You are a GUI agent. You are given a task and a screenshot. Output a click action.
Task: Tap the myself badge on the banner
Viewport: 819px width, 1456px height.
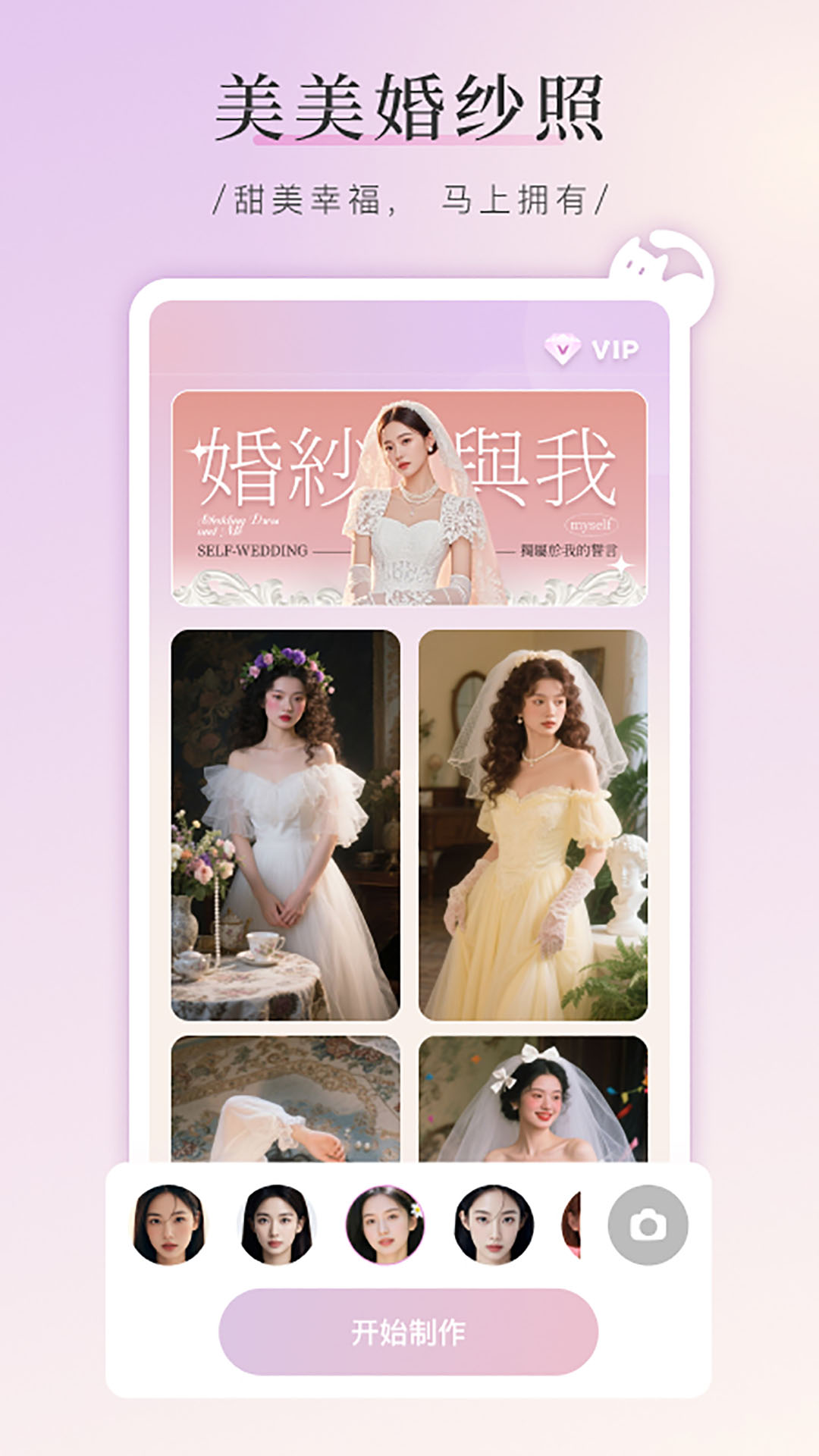[x=593, y=523]
